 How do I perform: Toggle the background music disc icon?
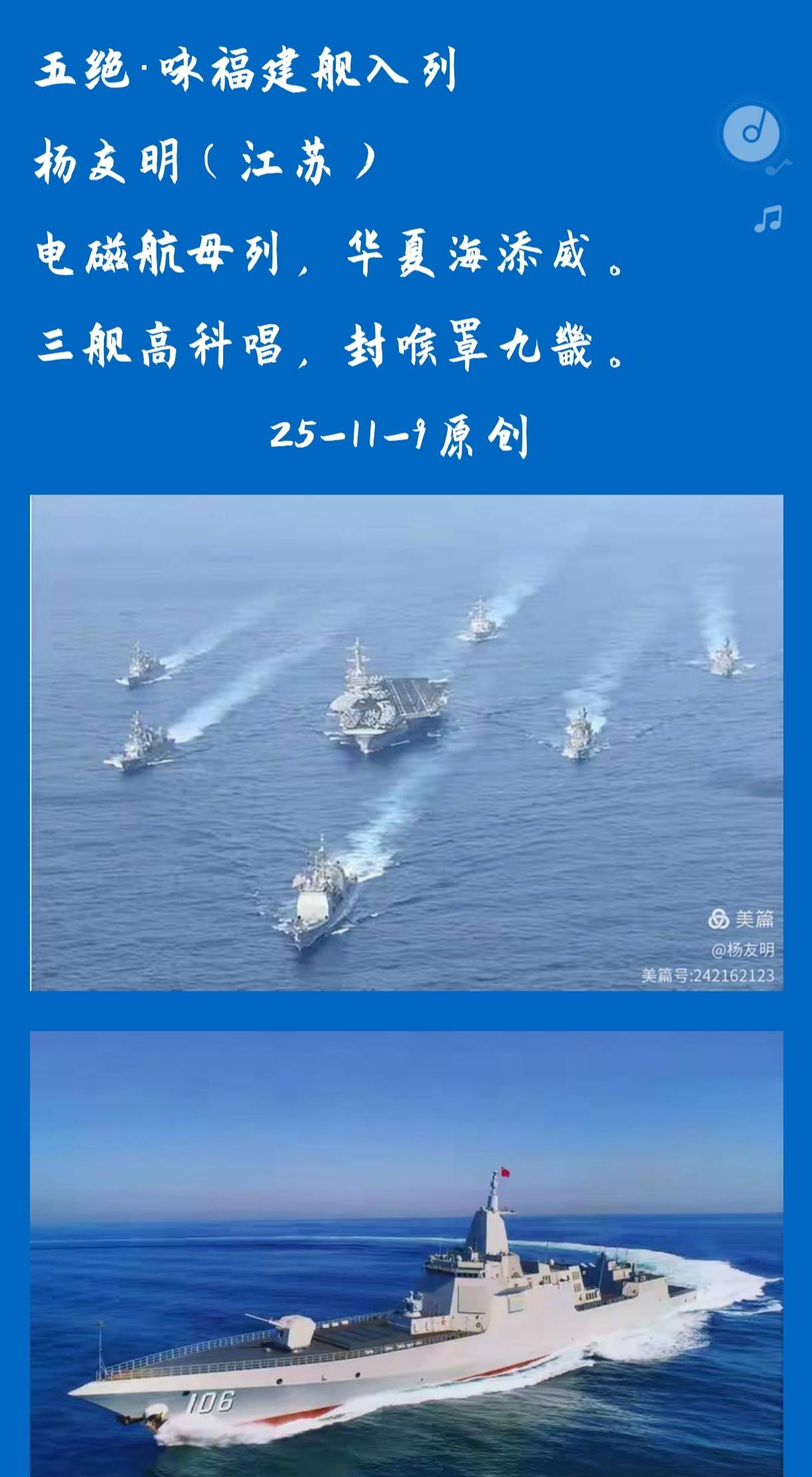(x=751, y=132)
